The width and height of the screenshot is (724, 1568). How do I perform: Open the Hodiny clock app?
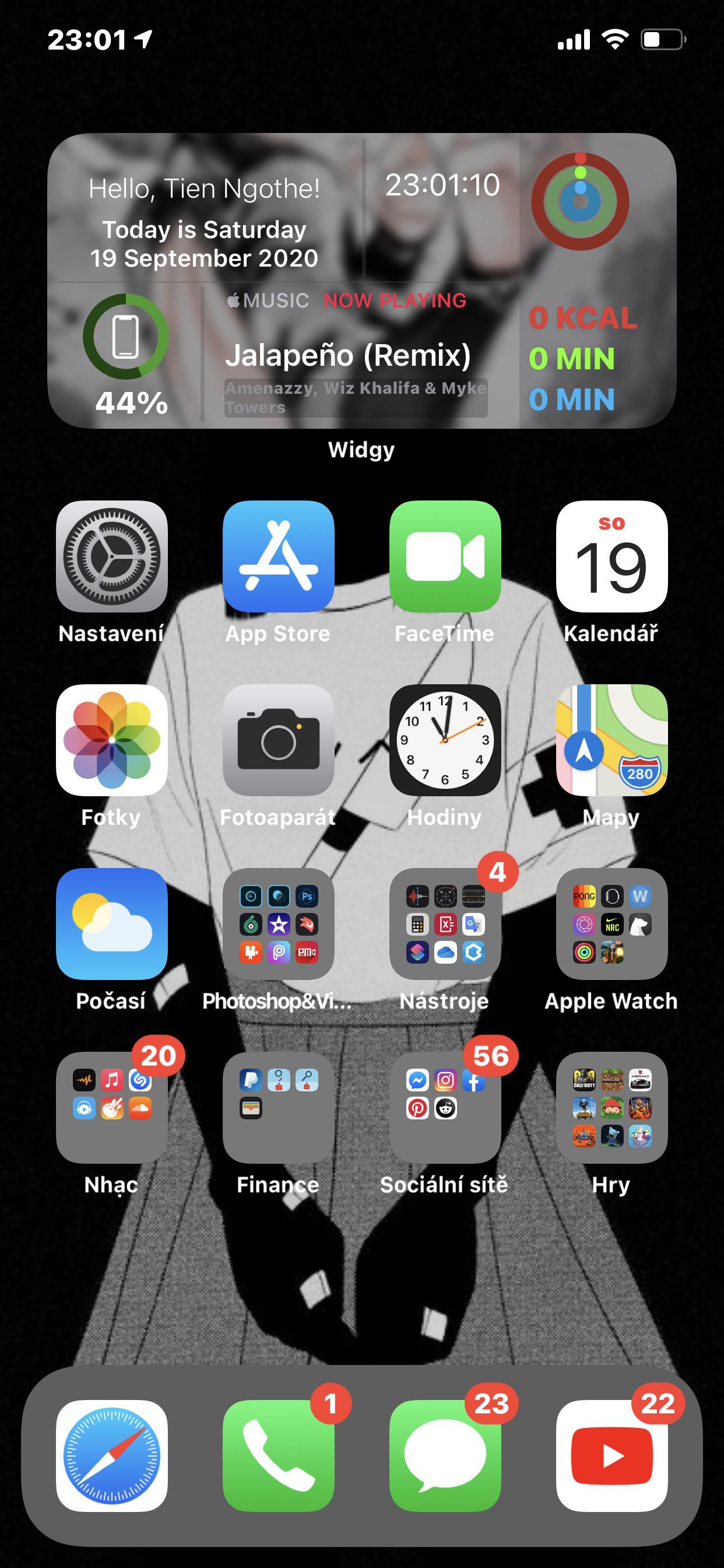pyautogui.click(x=445, y=740)
